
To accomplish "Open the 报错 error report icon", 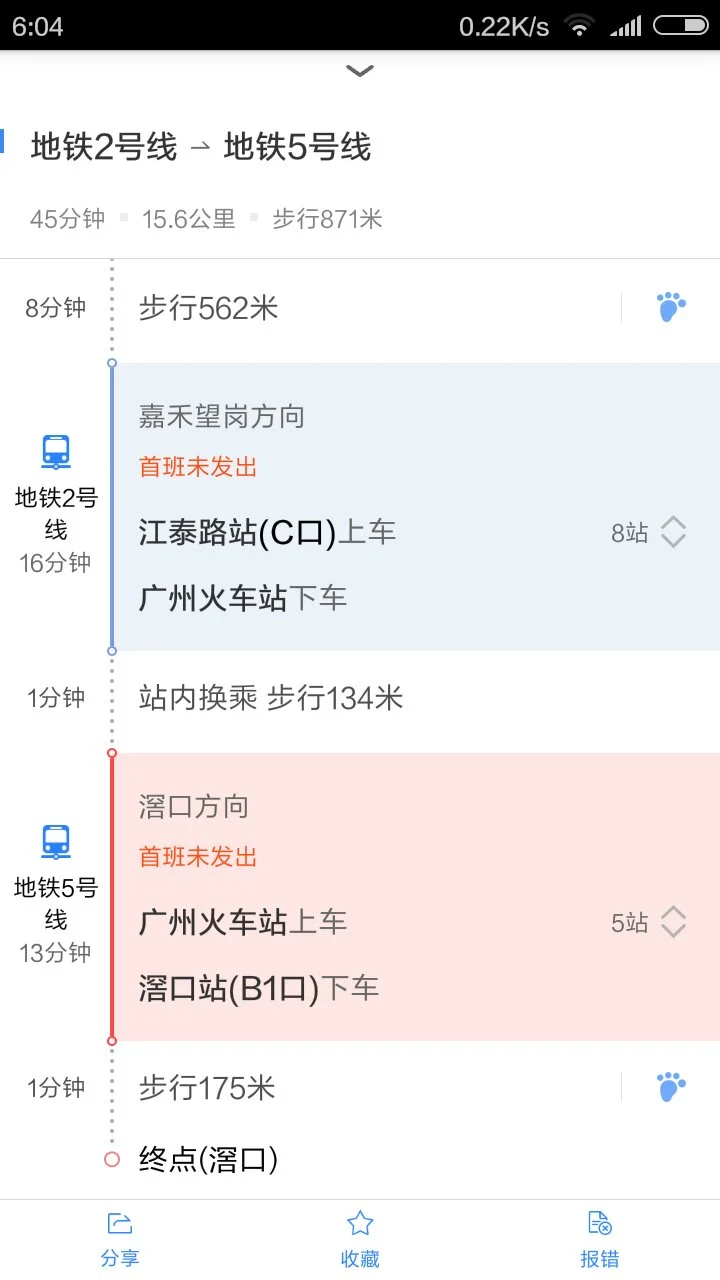I will (x=599, y=1222).
